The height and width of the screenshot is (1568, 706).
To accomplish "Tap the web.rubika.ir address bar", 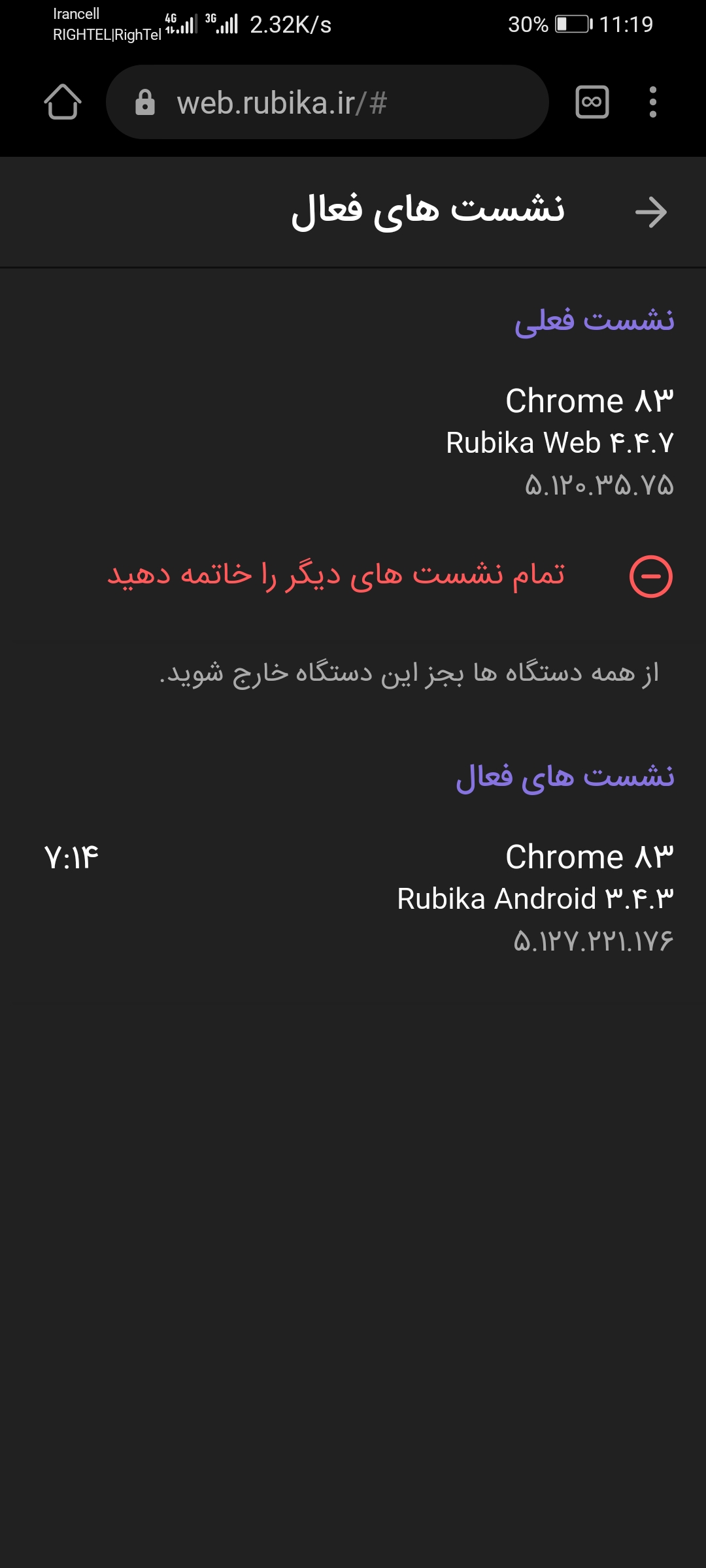I will [327, 102].
